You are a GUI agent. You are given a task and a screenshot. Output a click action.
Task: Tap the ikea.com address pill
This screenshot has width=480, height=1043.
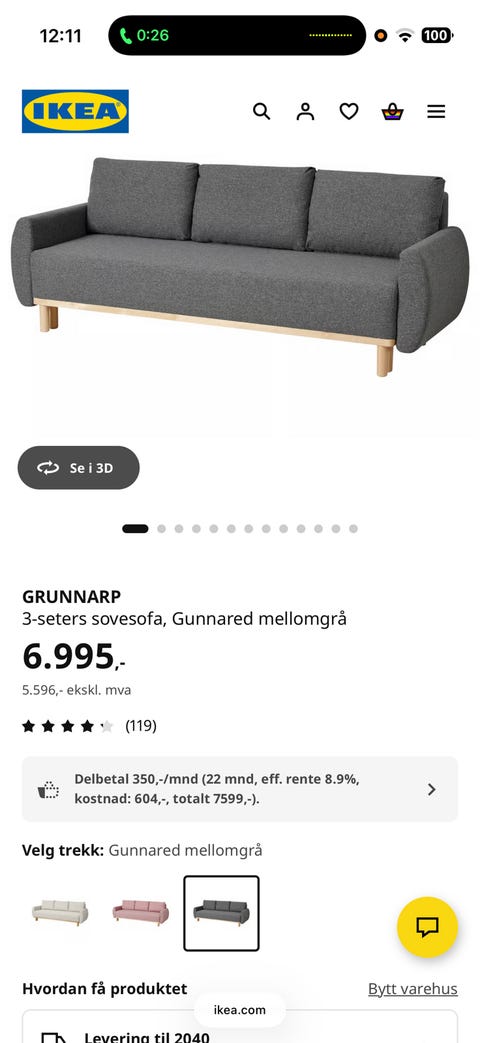(x=240, y=1010)
